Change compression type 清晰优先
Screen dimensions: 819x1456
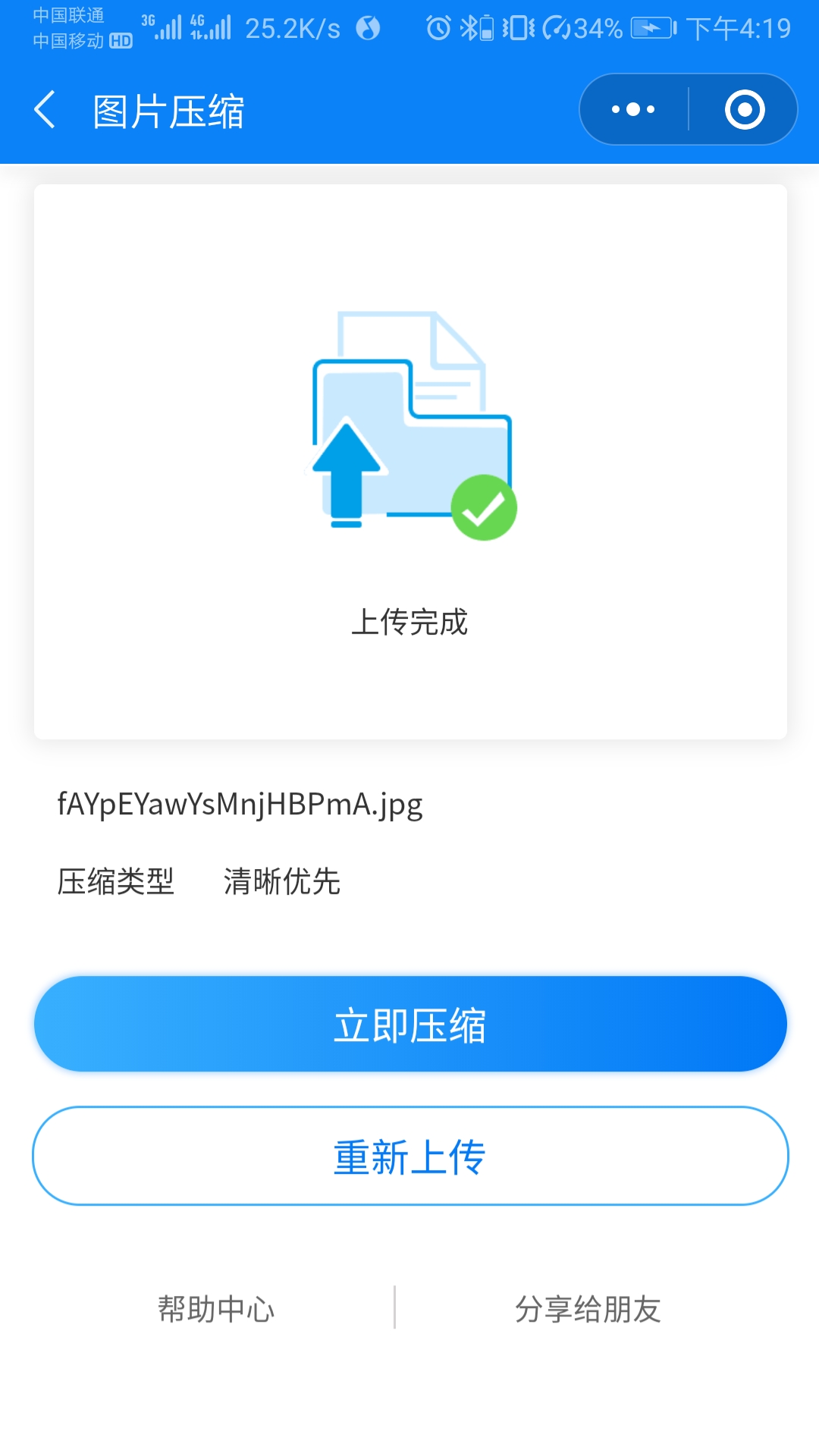point(281,881)
